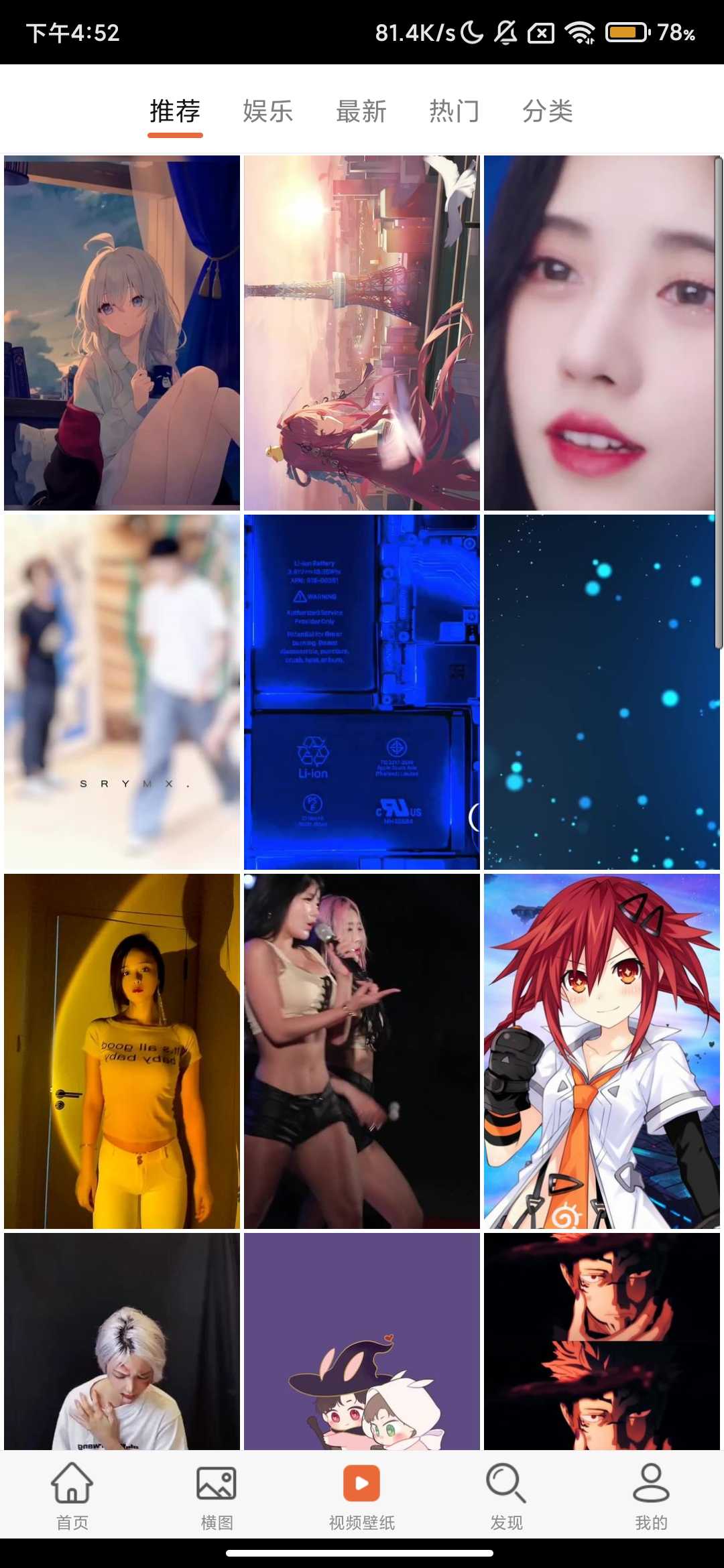Open the yellow outfit girl wallpaper
The height and width of the screenshot is (1568, 724).
coord(122,1051)
